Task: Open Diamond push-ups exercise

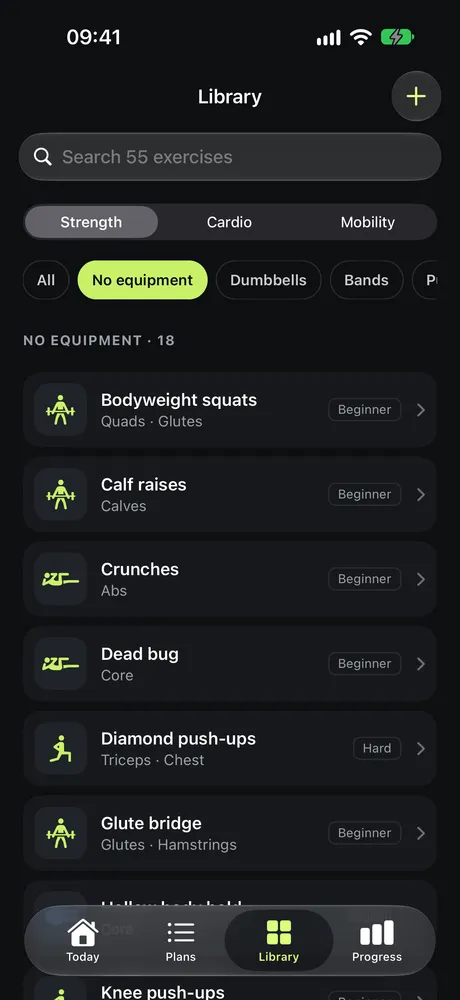Action: 230,748
